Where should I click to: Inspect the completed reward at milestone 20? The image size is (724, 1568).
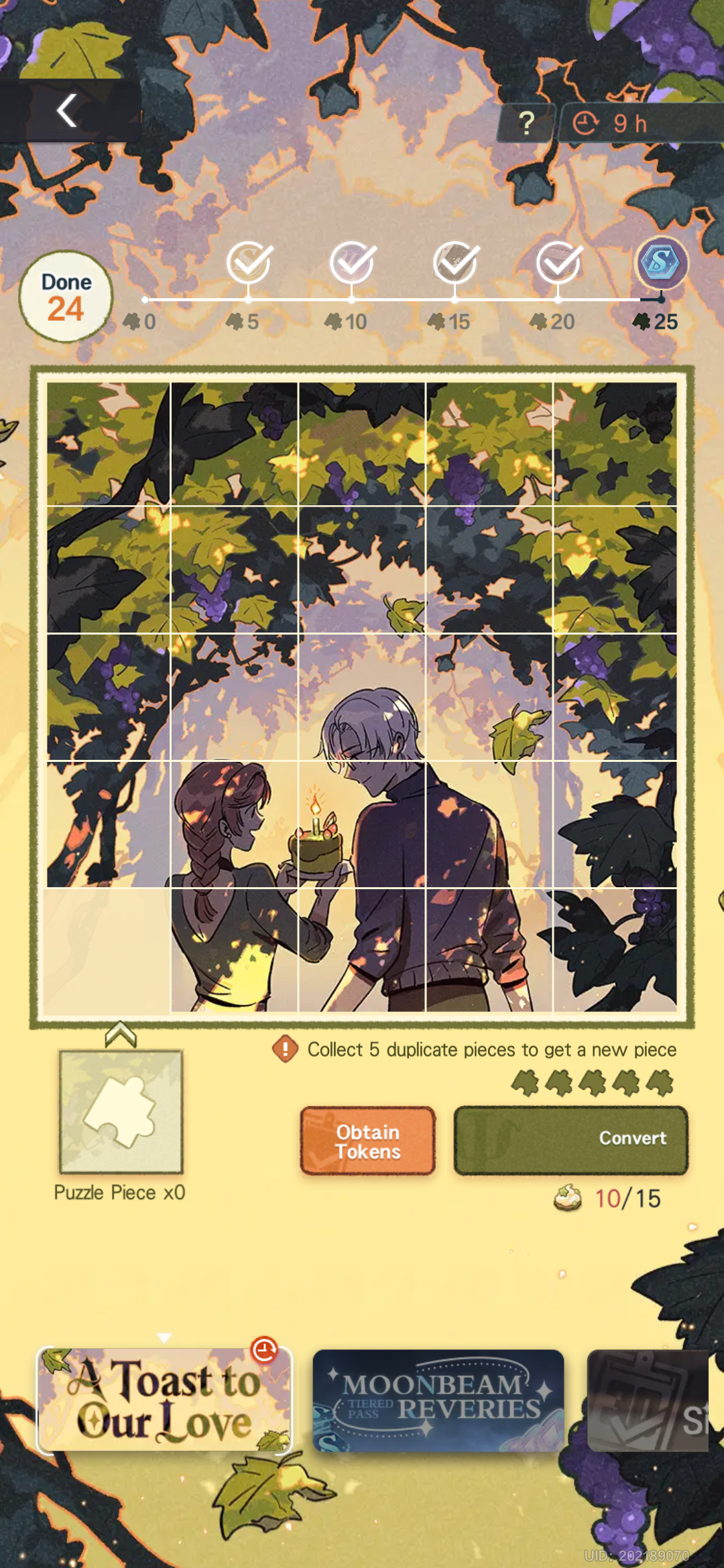pyautogui.click(x=558, y=263)
